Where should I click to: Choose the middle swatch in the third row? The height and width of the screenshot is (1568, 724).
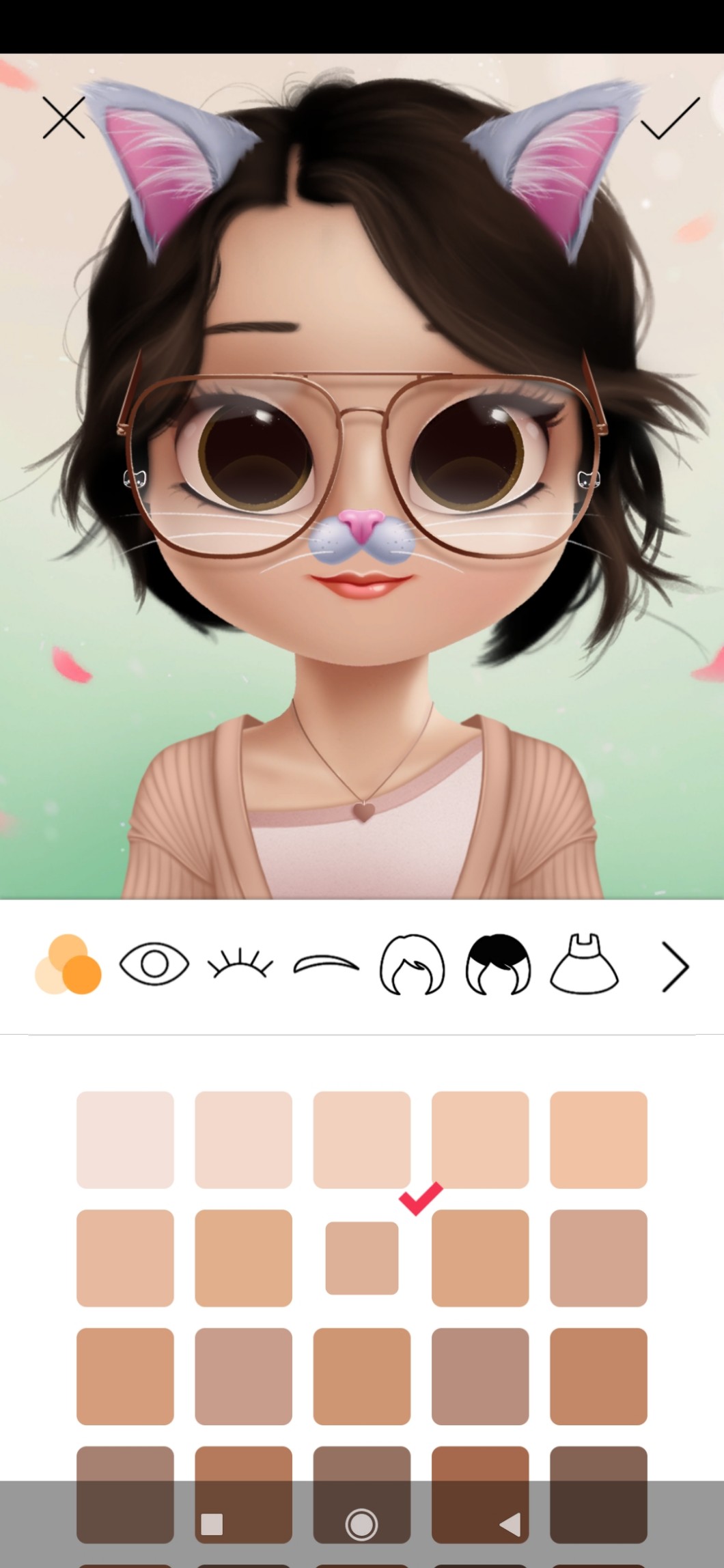click(x=361, y=1376)
